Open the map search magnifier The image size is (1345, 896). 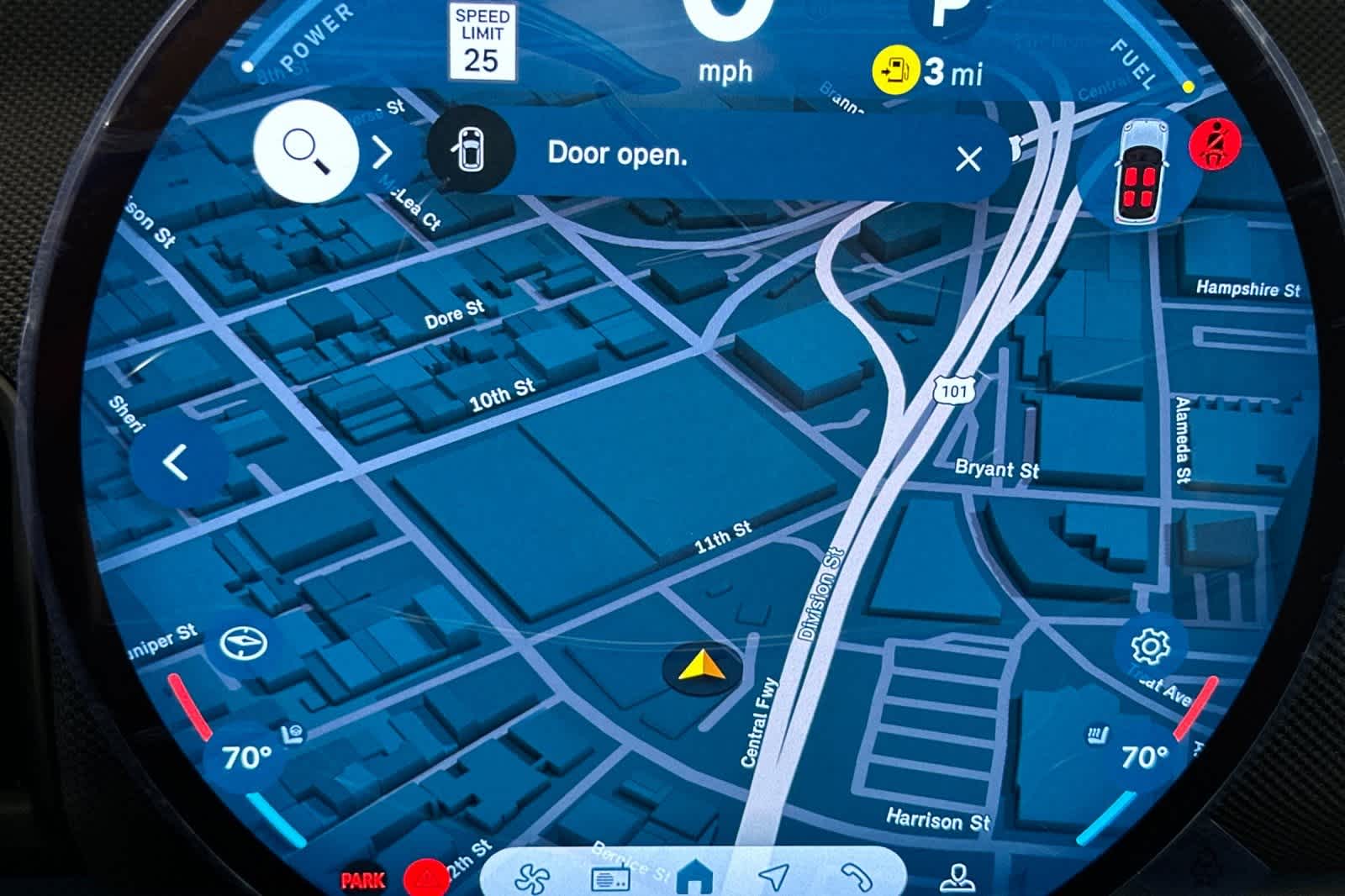[x=304, y=150]
